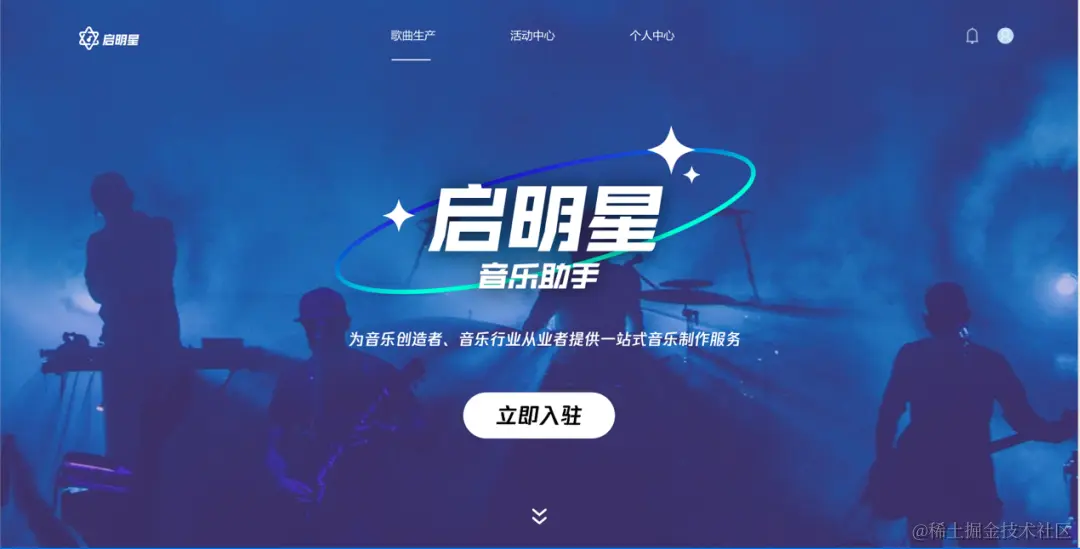Switch to the 歌曲生产 tab
The height and width of the screenshot is (549, 1080).
point(413,36)
